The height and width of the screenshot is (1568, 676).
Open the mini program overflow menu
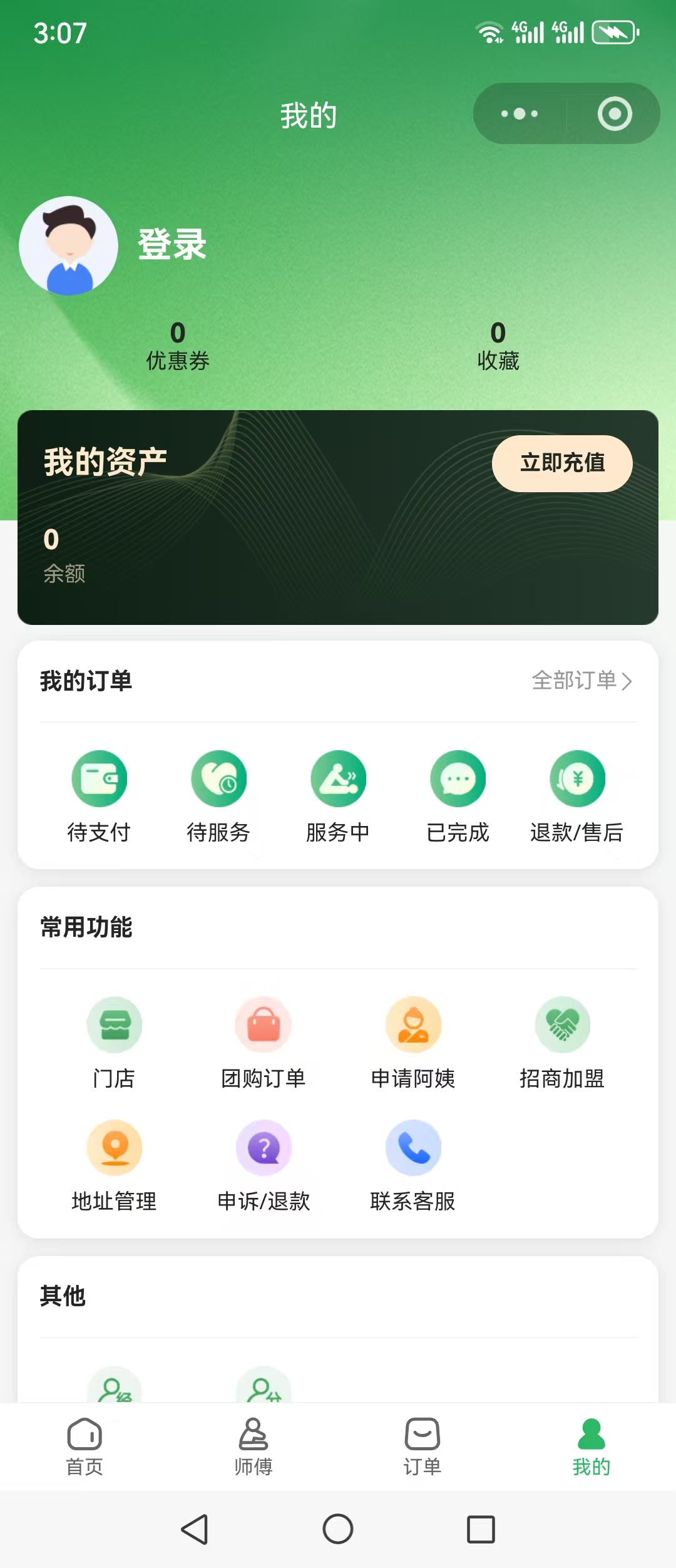click(520, 114)
